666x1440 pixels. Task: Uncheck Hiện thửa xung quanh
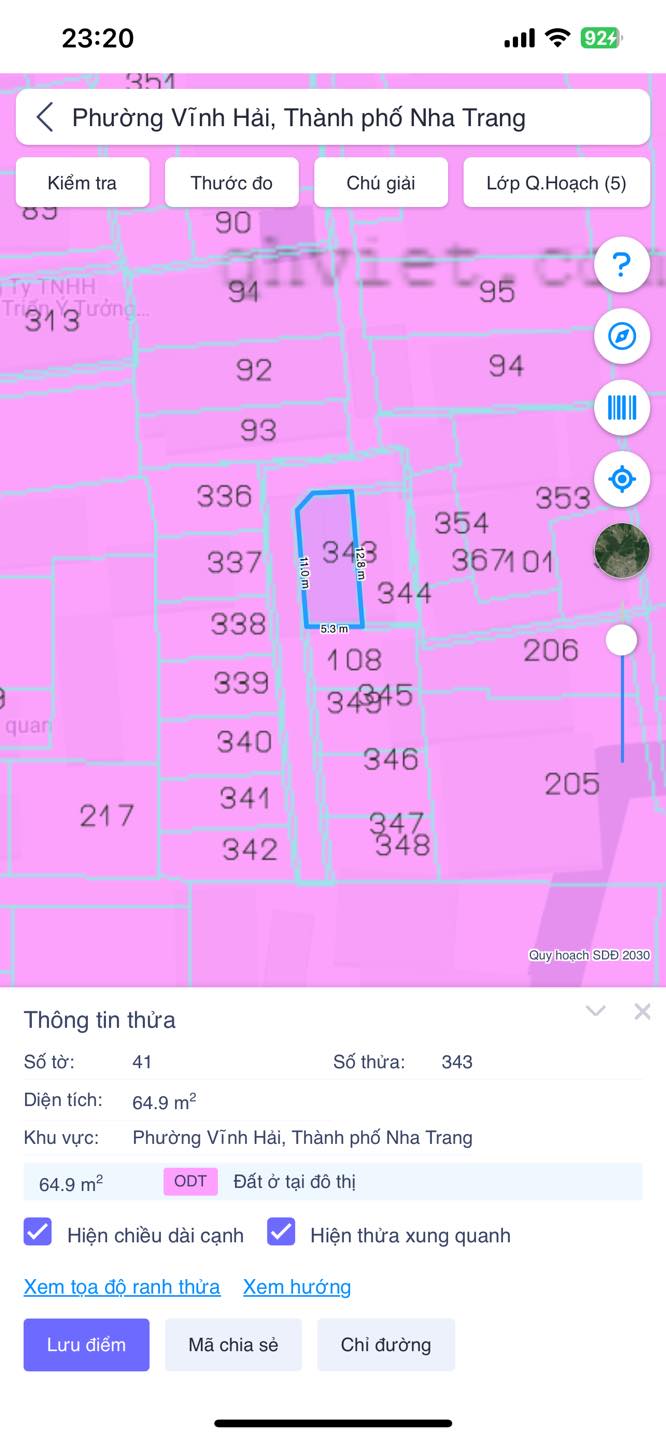[281, 1232]
